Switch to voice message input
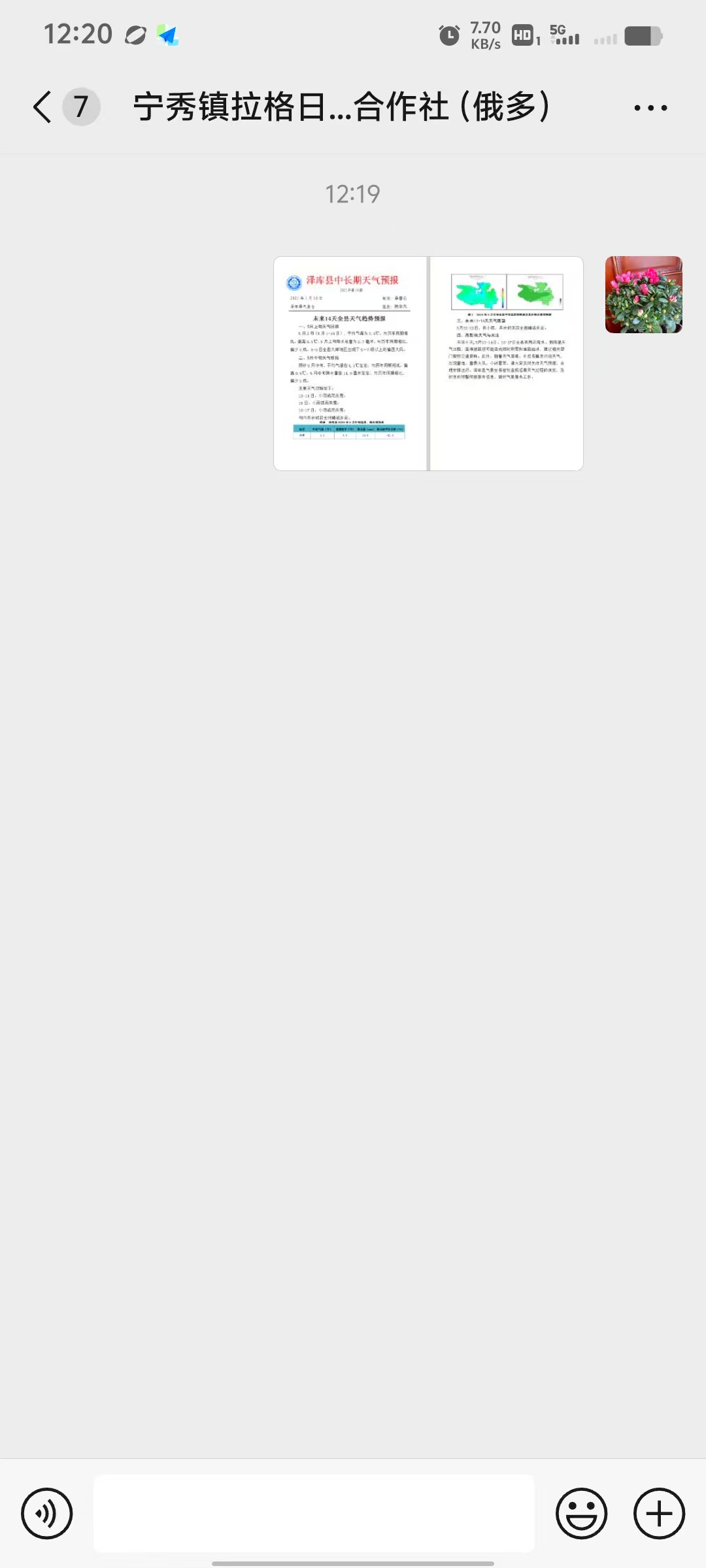The image size is (706, 1568). [47, 1513]
